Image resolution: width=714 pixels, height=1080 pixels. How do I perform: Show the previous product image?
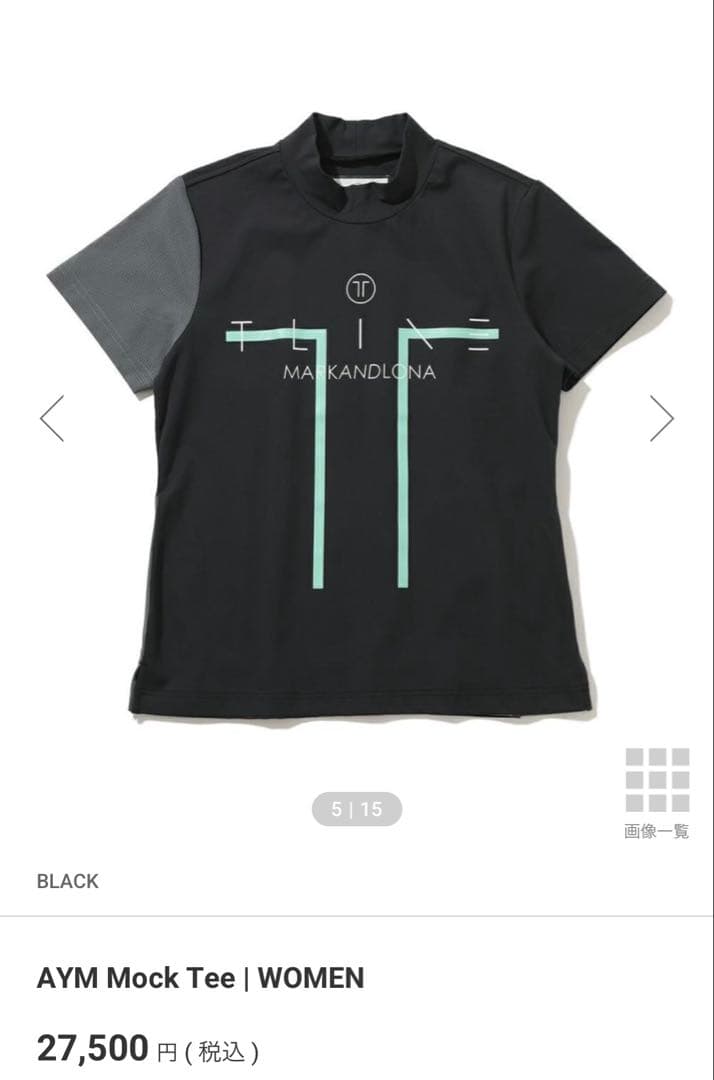[x=52, y=418]
